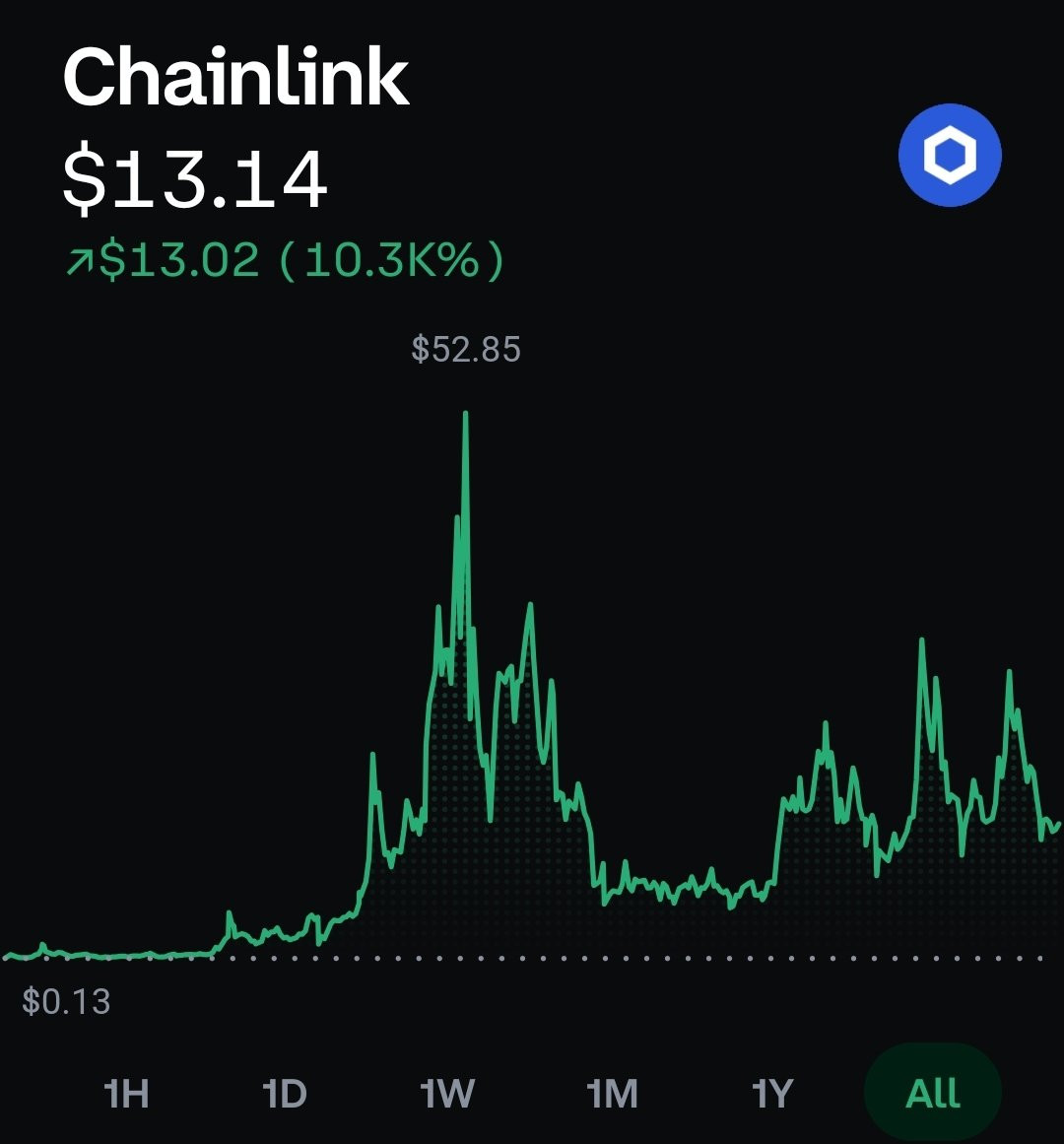1064x1144 pixels.
Task: Switch to the 1M range
Action: pos(612,1093)
